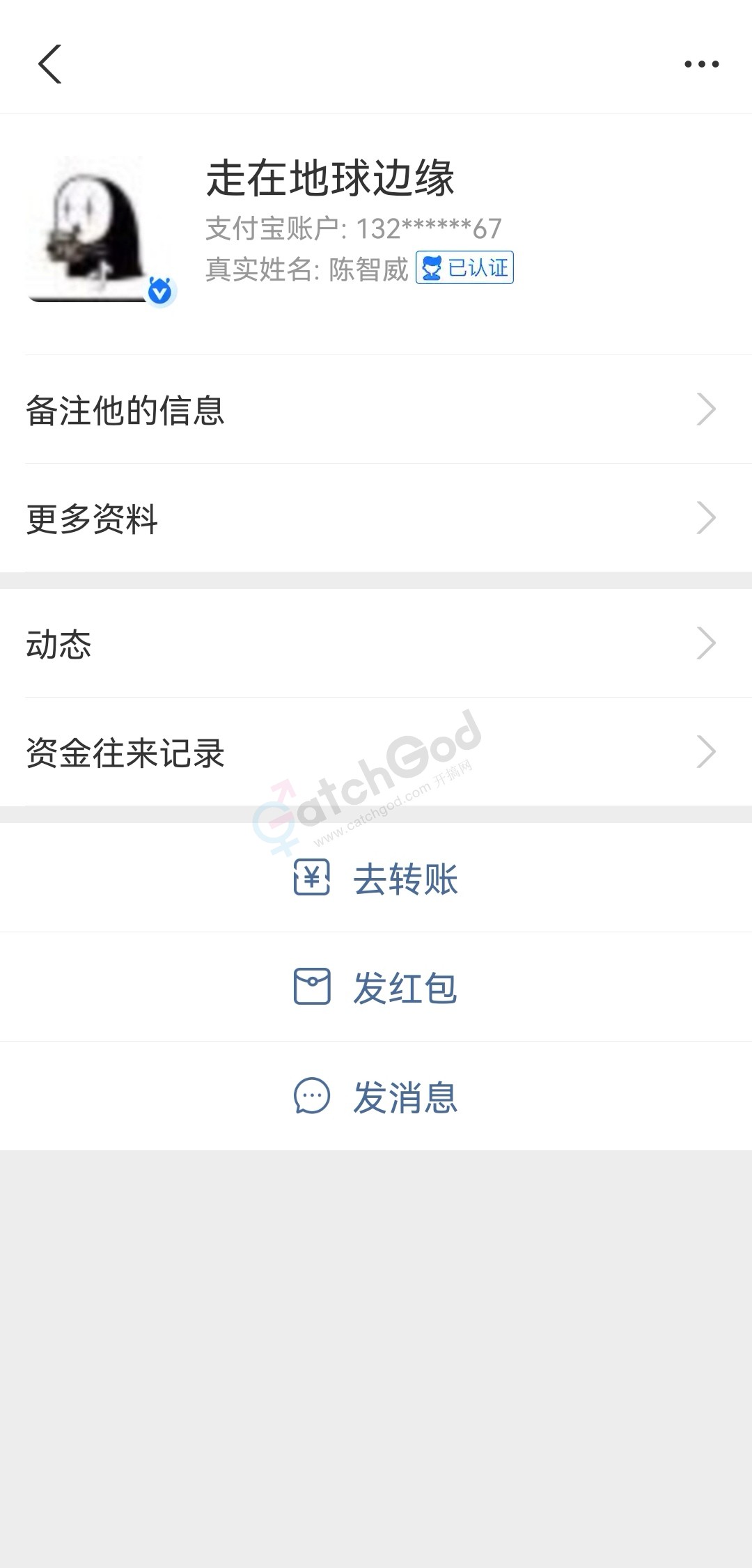Open 备注他的信息 row
The image size is (752, 1568).
point(376,409)
